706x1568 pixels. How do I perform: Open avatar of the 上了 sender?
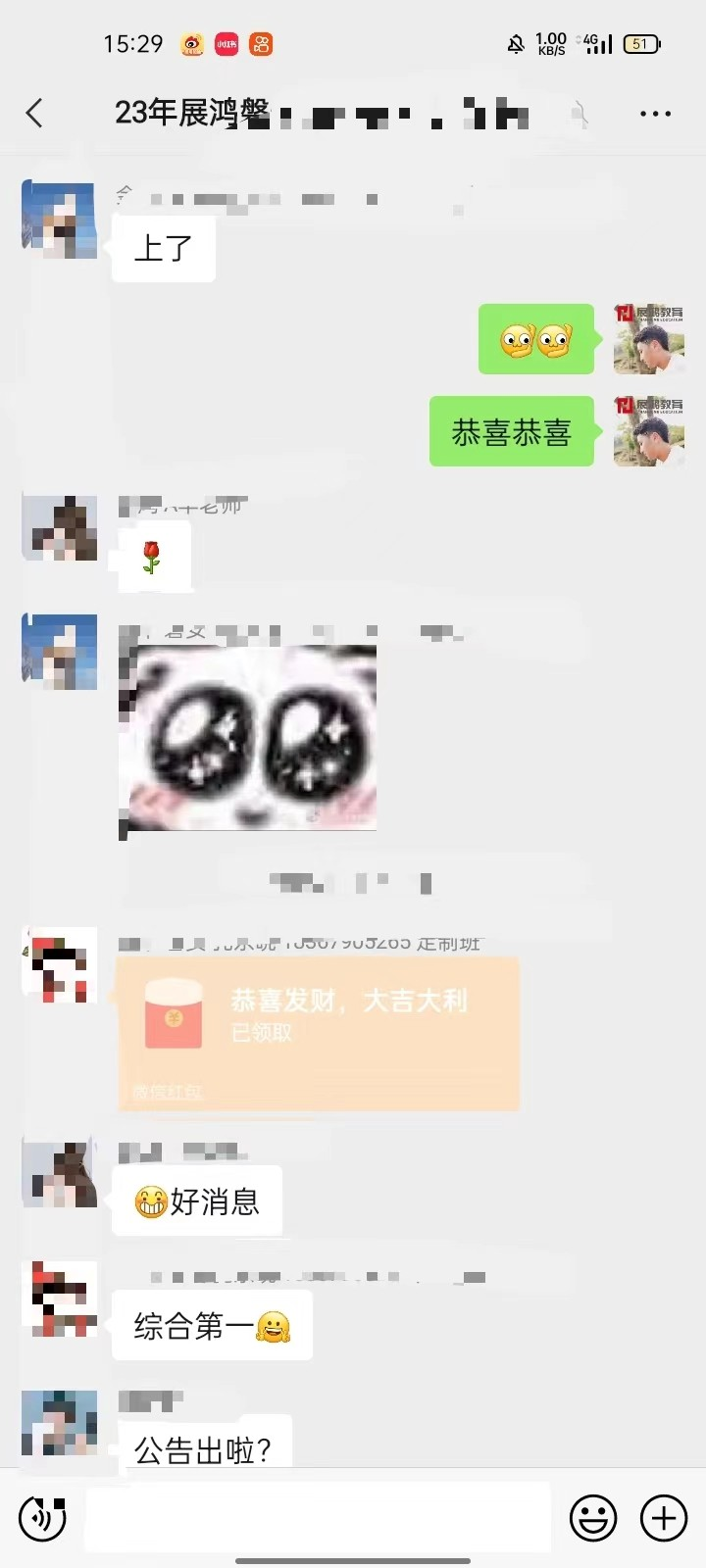point(59,219)
